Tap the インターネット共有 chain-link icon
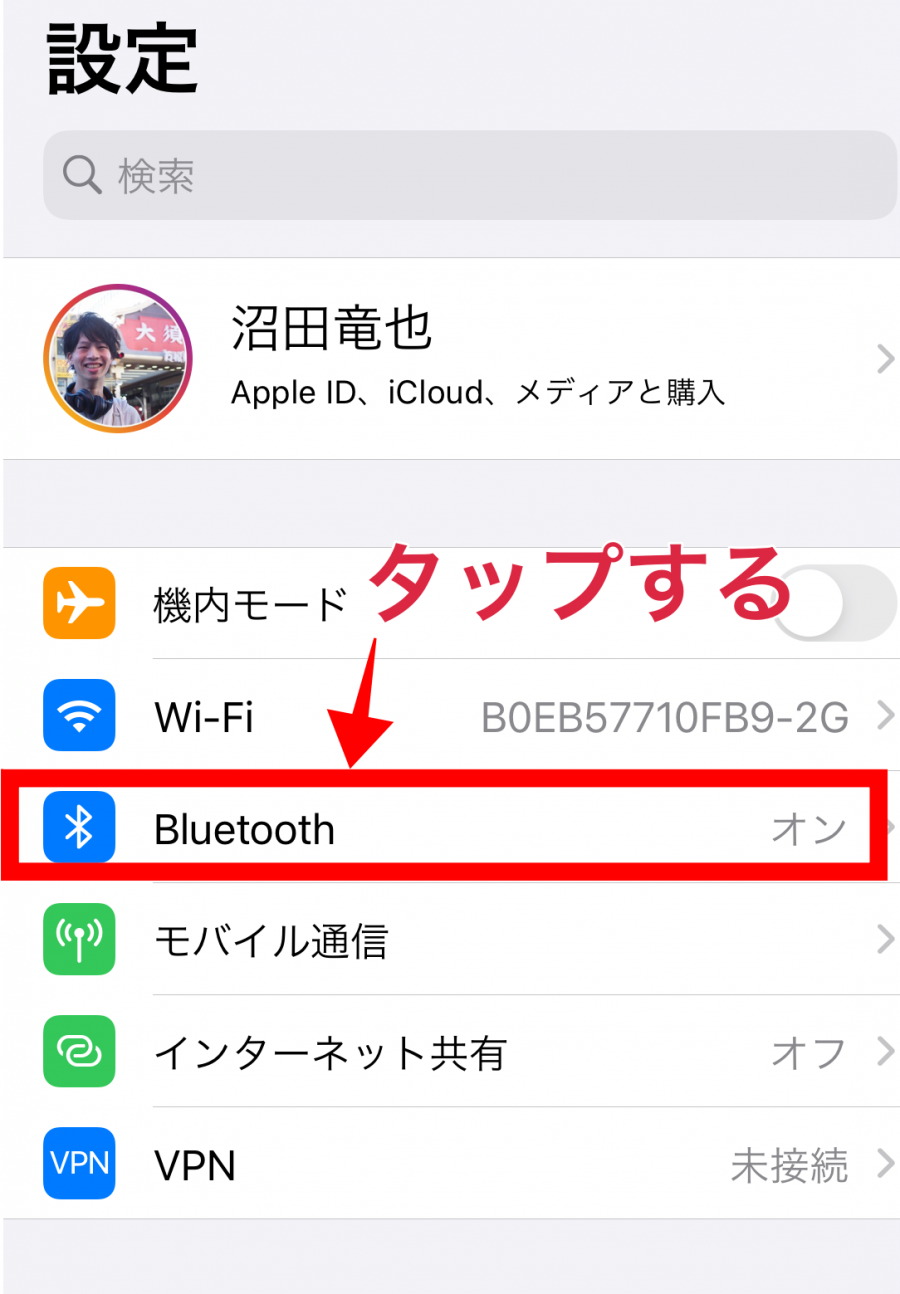This screenshot has height=1294, width=900. coord(78,1052)
